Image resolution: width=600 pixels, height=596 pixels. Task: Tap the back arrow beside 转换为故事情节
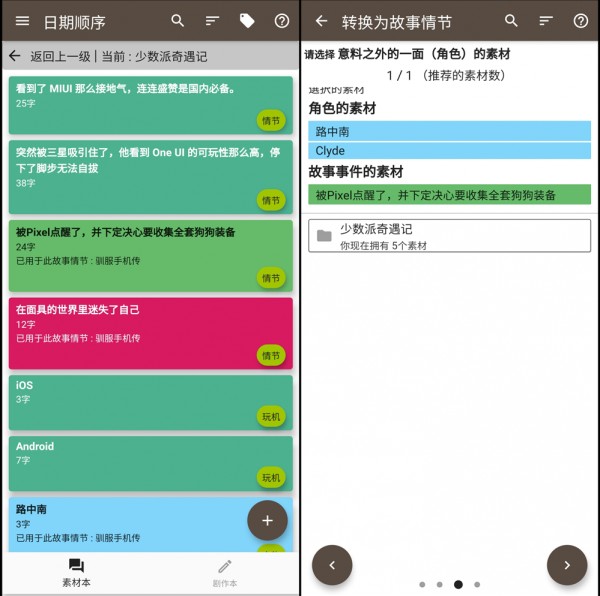(321, 21)
